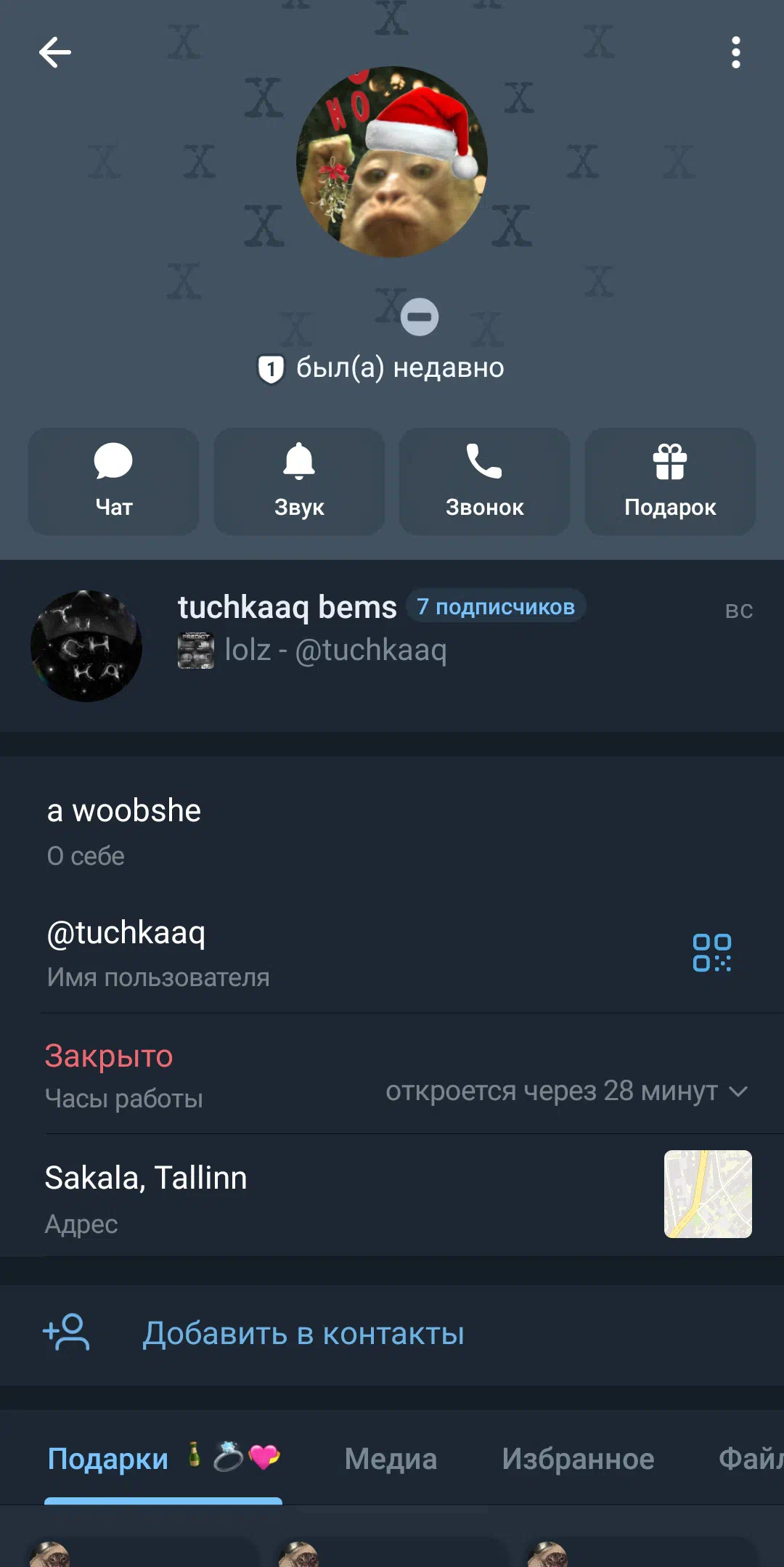Open the three-dot overflow menu
This screenshot has height=1567, width=784.
pyautogui.click(x=735, y=52)
